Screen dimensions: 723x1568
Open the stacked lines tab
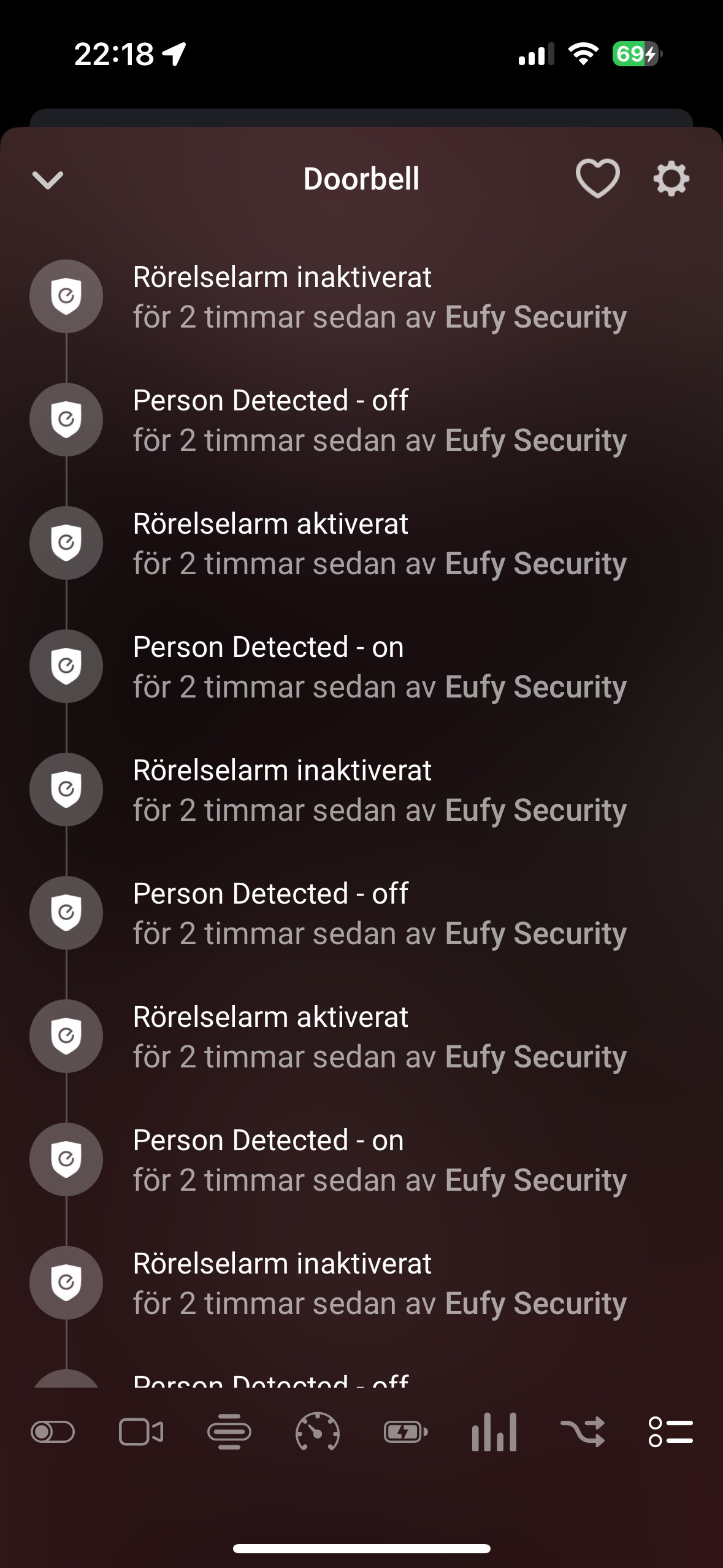pyautogui.click(x=229, y=1432)
